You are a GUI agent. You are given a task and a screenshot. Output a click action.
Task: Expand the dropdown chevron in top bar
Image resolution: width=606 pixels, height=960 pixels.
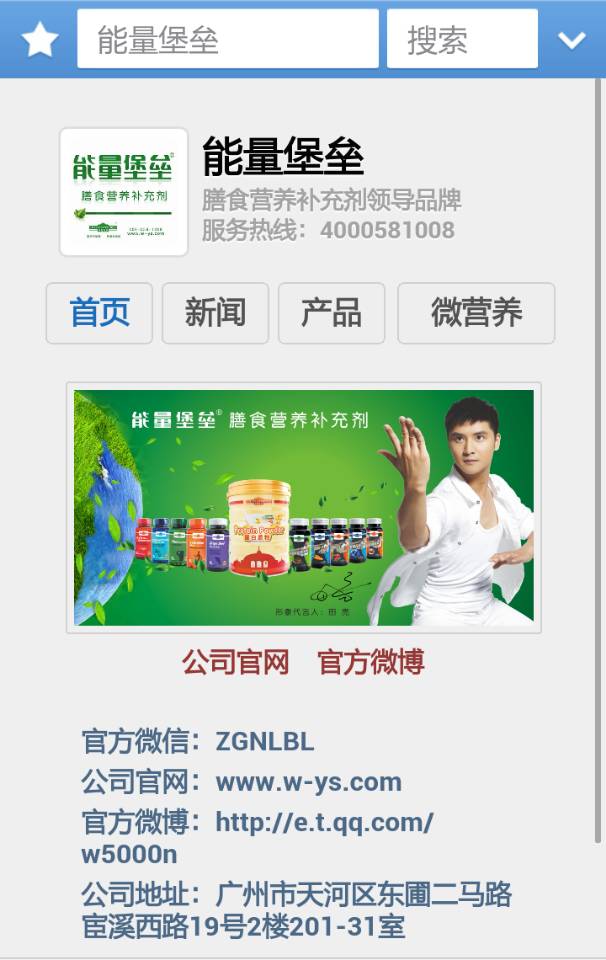click(x=572, y=40)
